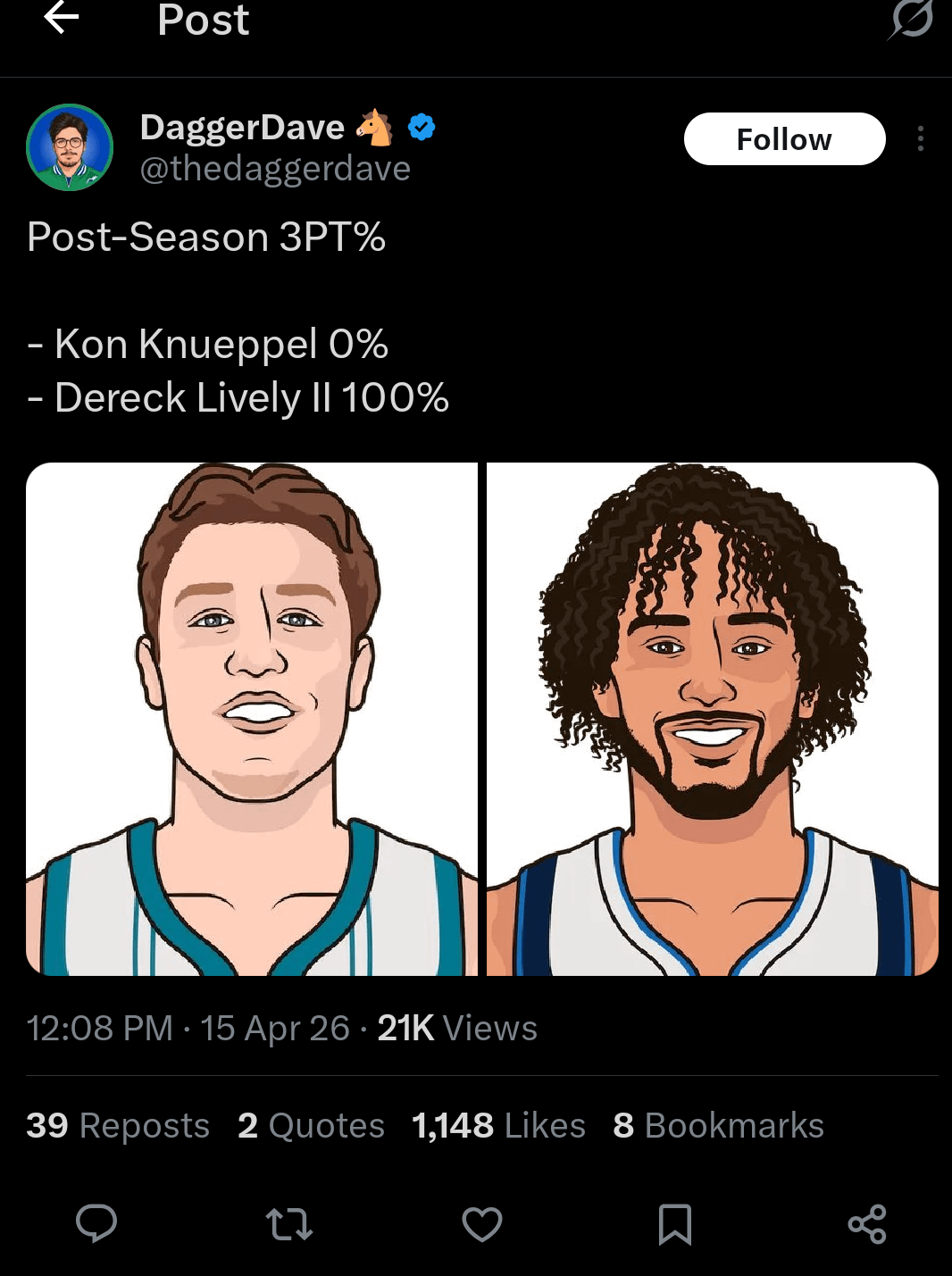Screen dimensions: 952x1276
Task: Go back using the arrow icon
Action: coord(62,18)
